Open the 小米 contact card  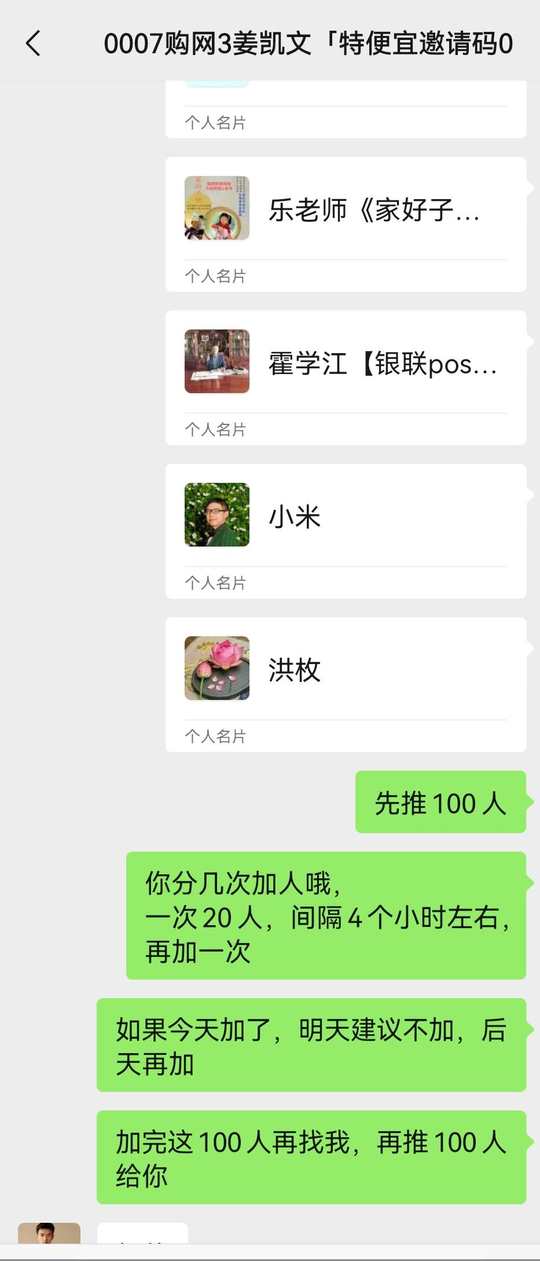point(346,531)
